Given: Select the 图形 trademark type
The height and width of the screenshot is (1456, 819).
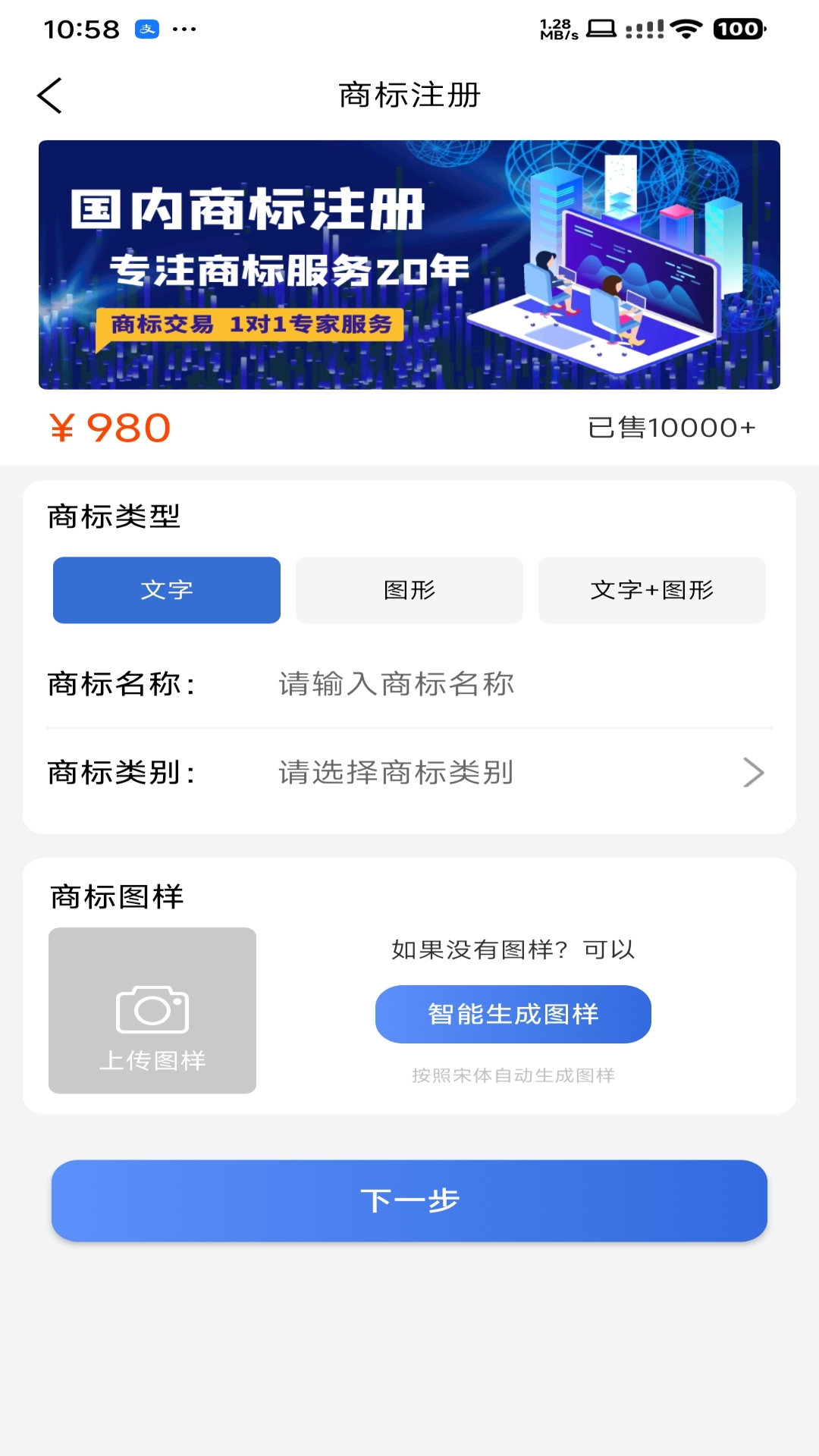Looking at the screenshot, I should tap(409, 590).
